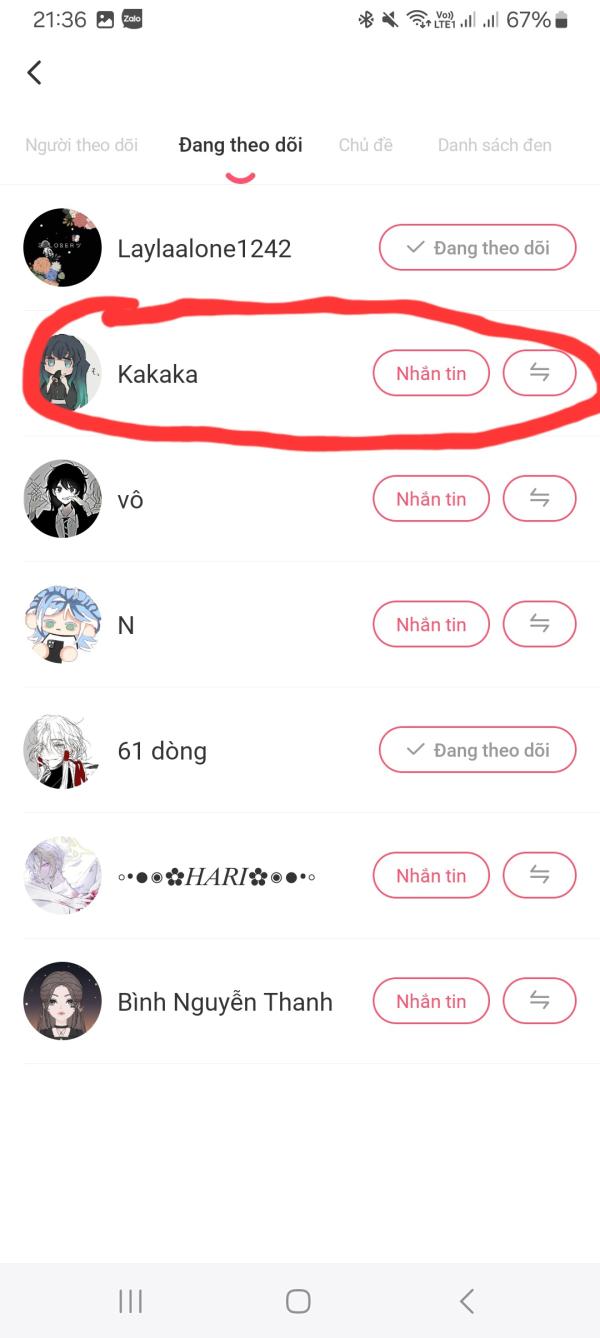
Task: Go to the home screen
Action: pos(298,1300)
